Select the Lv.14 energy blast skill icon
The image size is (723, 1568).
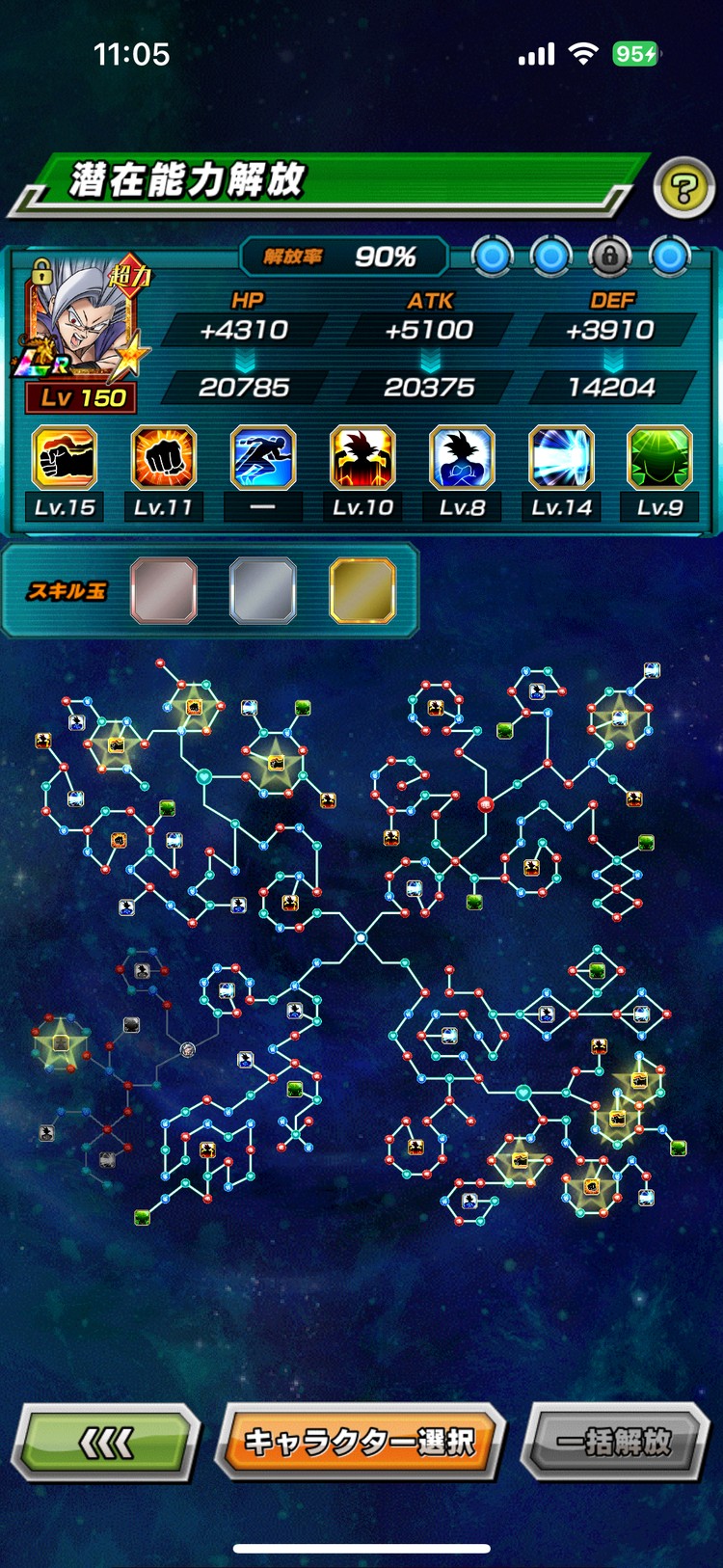coord(561,458)
